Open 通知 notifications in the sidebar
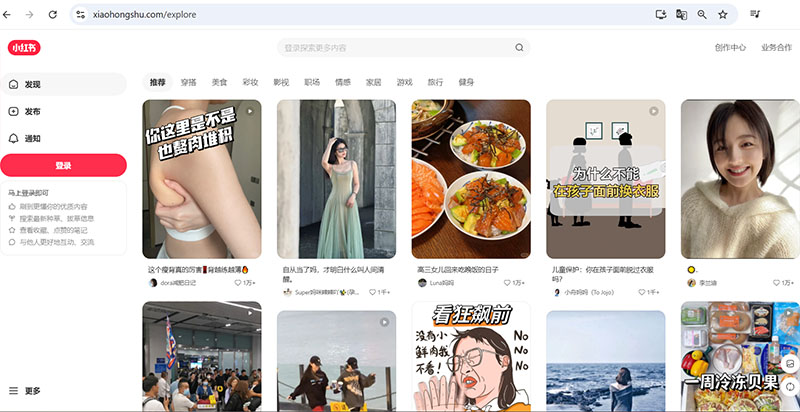This screenshot has width=800, height=412. pyautogui.click(x=33, y=139)
